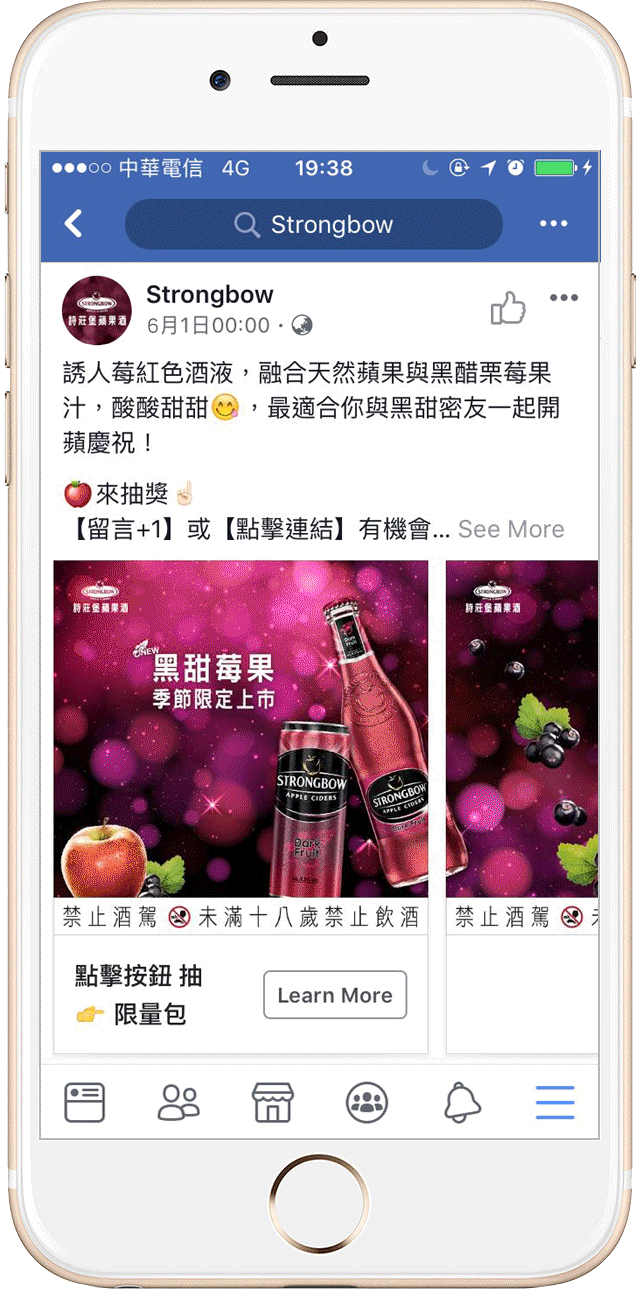Open the options dots on the Strongbow post
640x1290 pixels.
(564, 298)
